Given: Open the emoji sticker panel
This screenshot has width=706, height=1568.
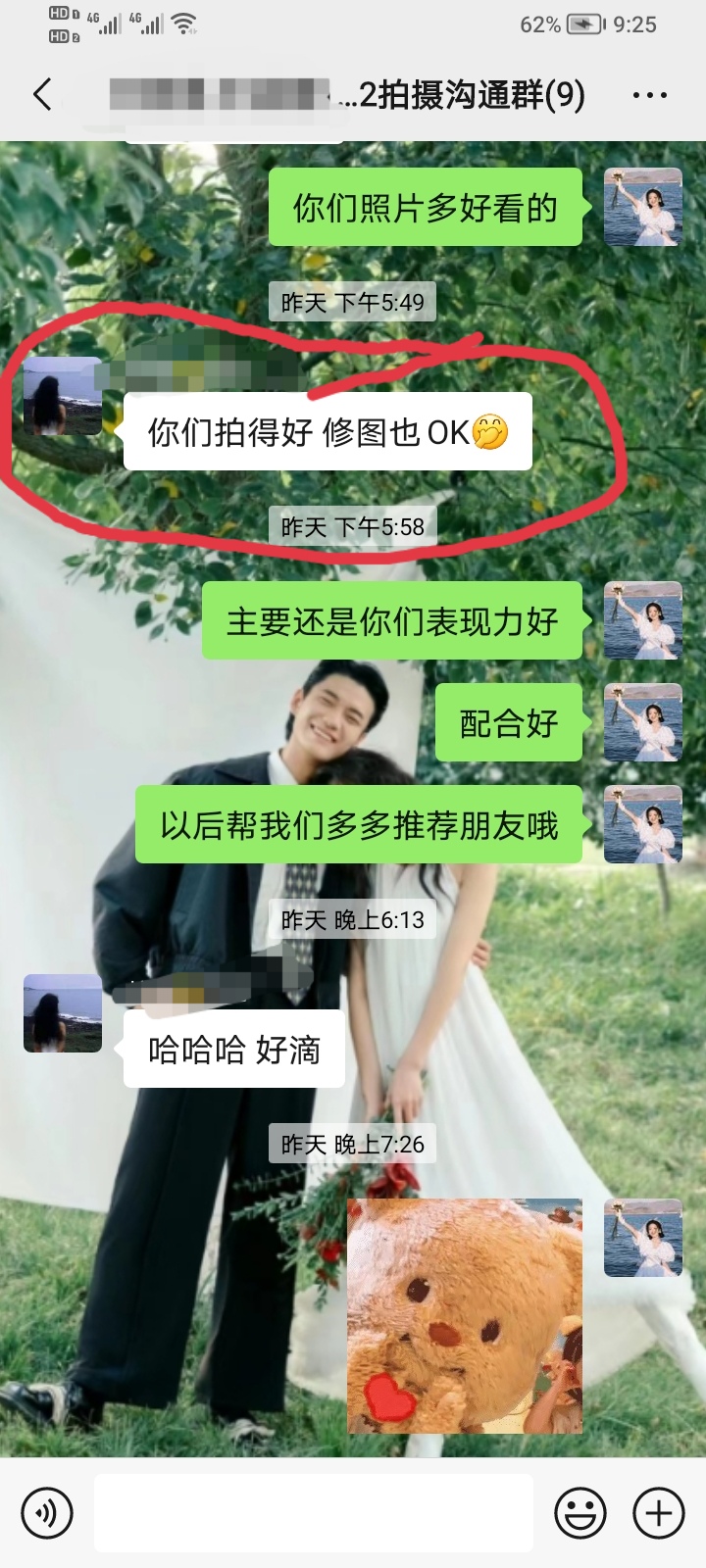Looking at the screenshot, I should 580,1513.
